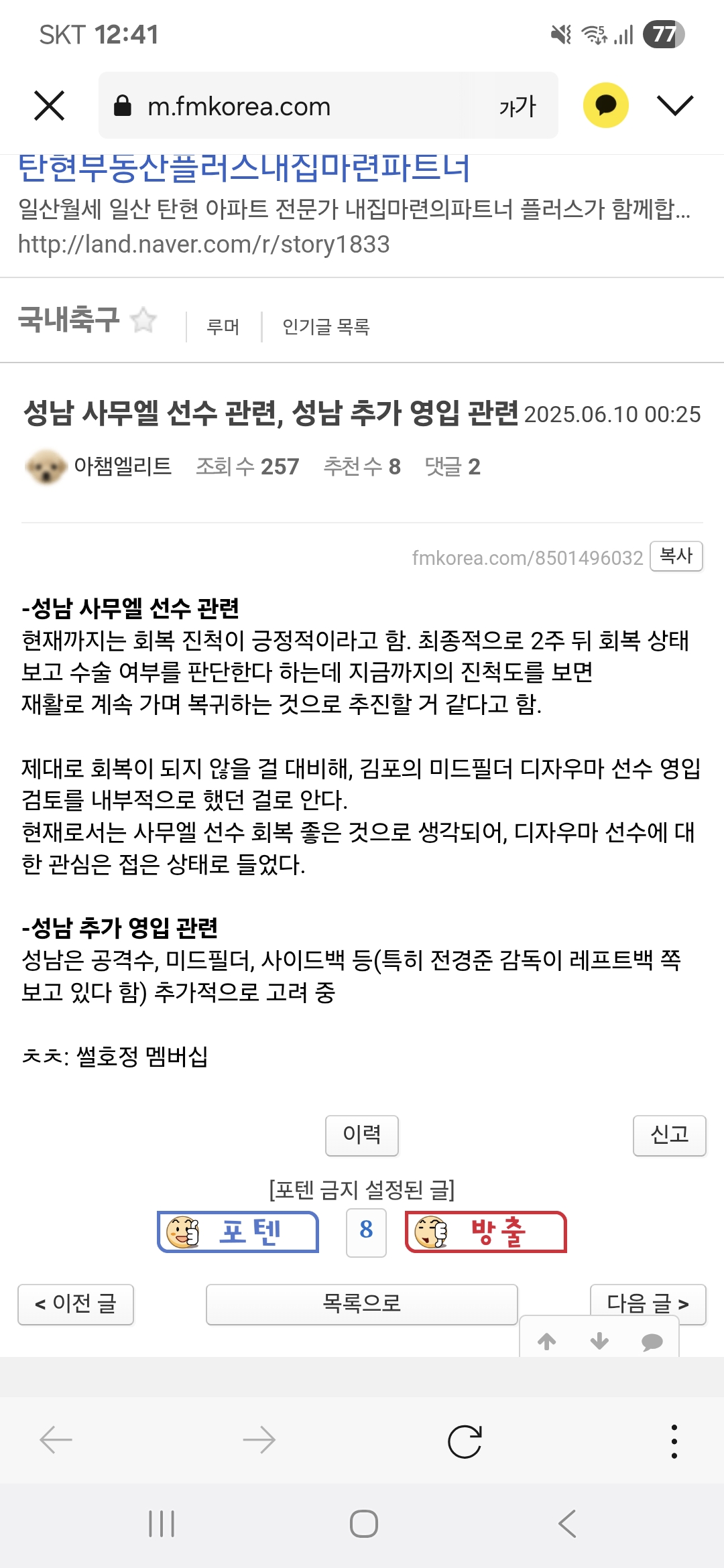The width and height of the screenshot is (724, 1568).
Task: Open the 탄현부동산플러스 ad link
Action: tap(244, 168)
